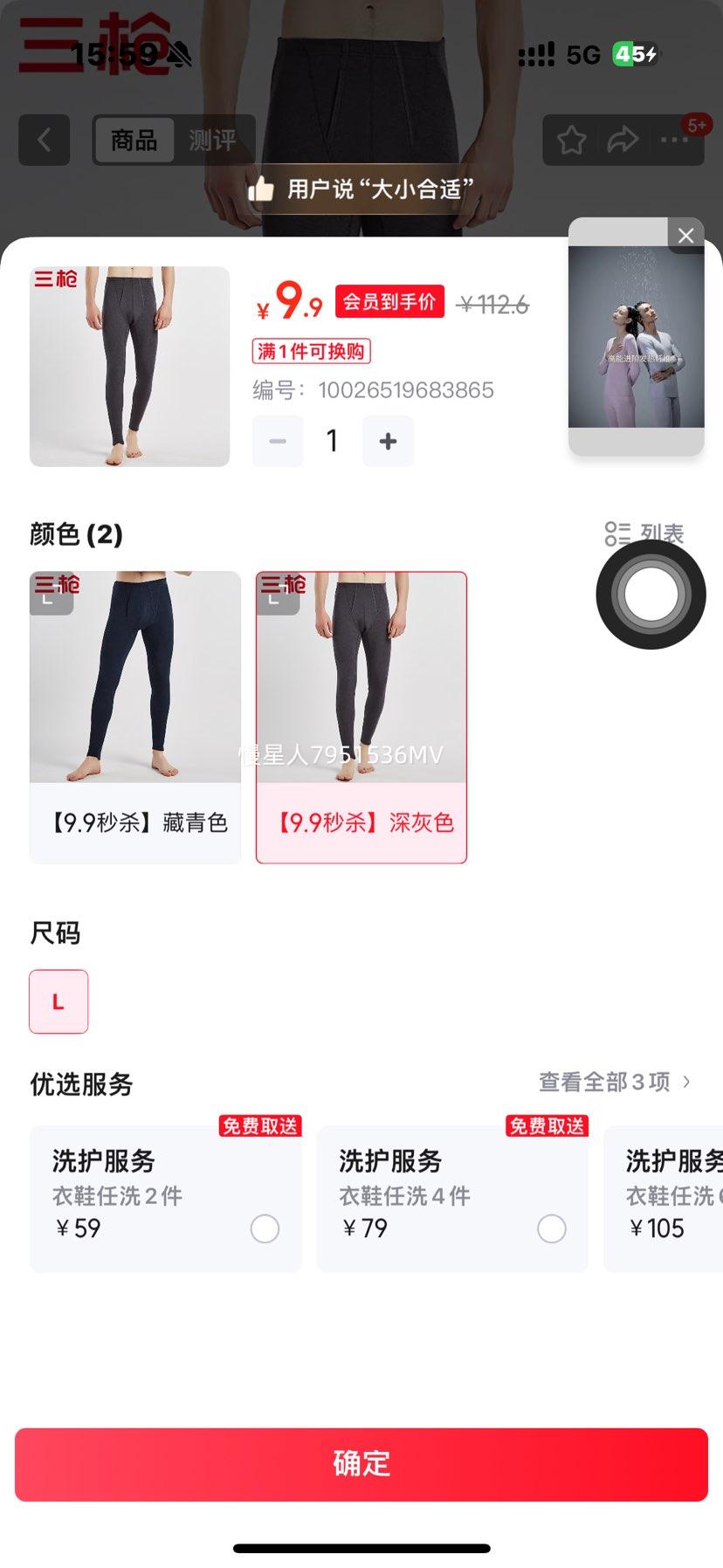
Task: Select the 藏青色 color option
Action: 135,716
